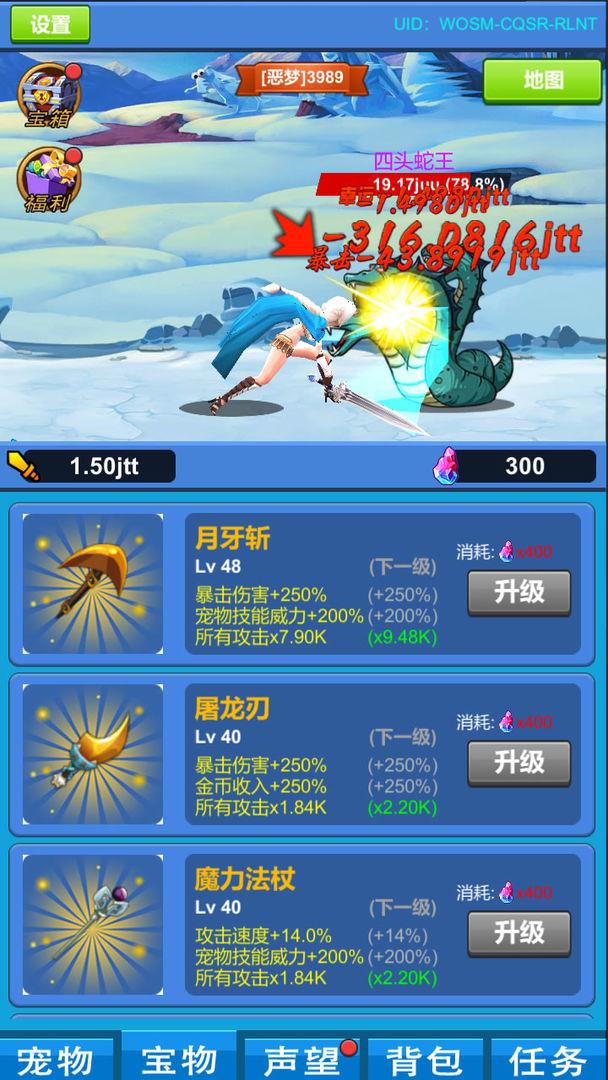Open the 背包 backpack tab
This screenshot has width=608, height=1080.
tap(425, 1059)
